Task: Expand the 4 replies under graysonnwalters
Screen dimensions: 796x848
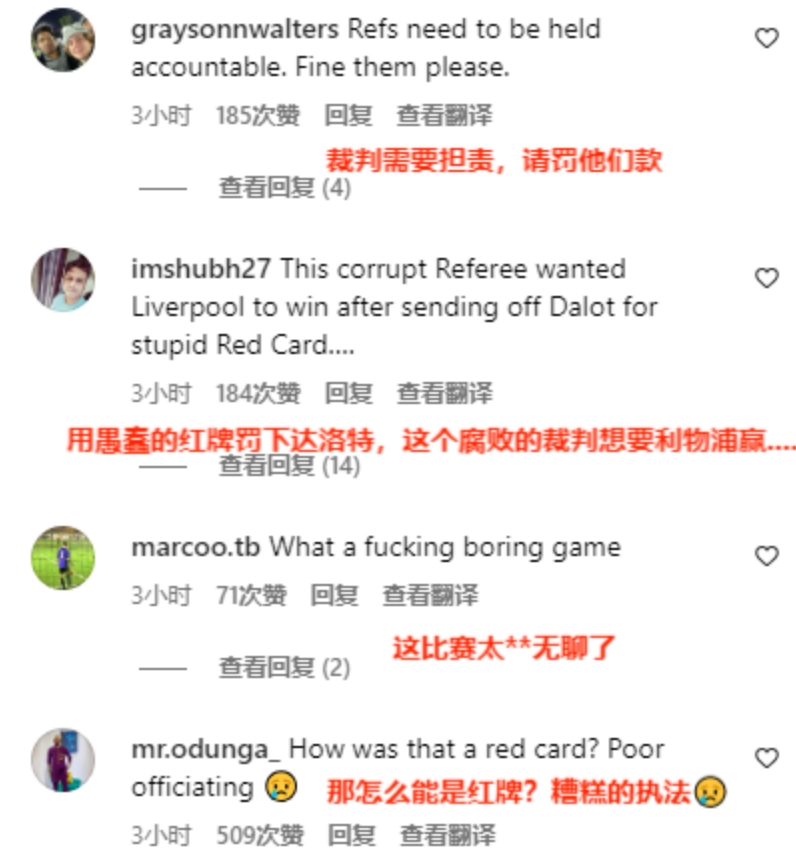Action: 284,188
